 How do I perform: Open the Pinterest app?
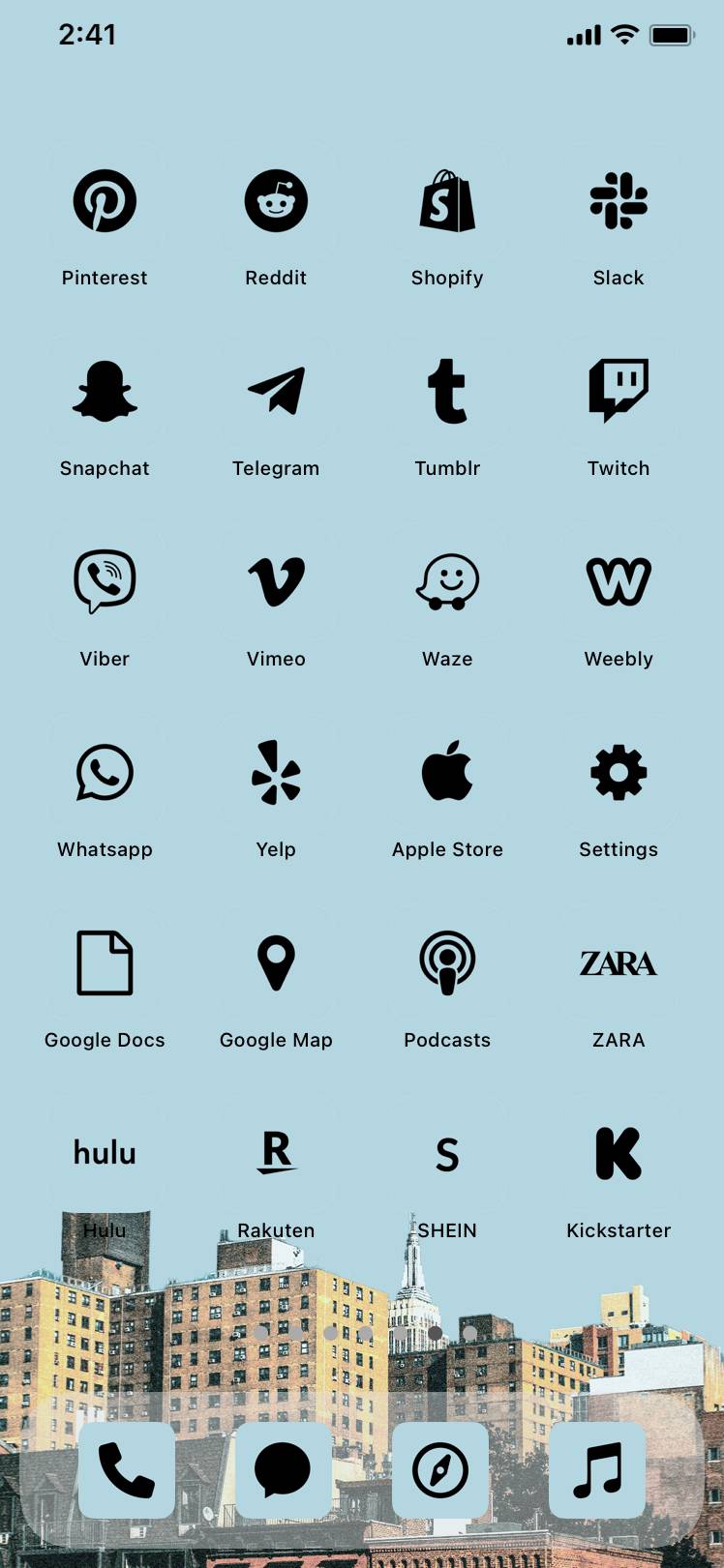(x=105, y=201)
